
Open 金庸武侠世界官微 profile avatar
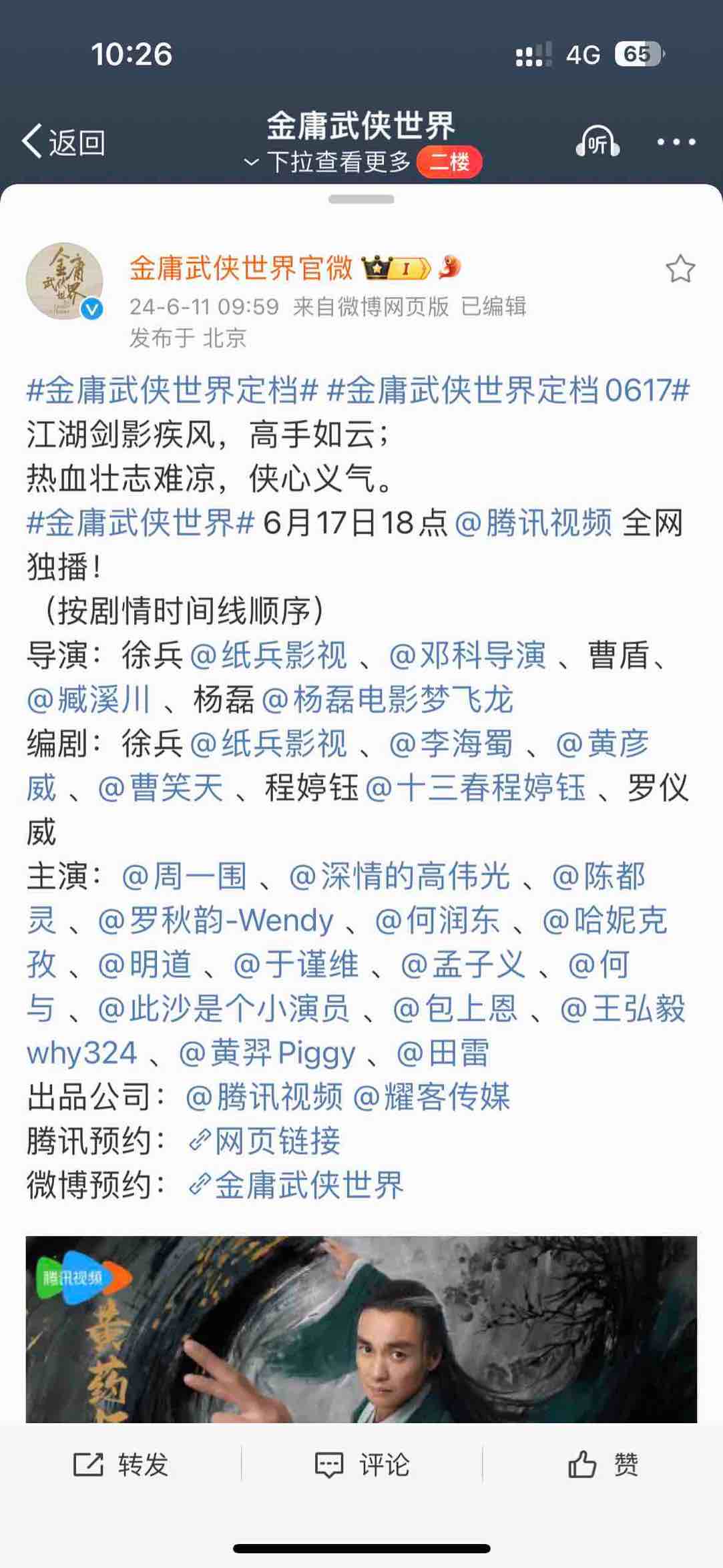[64, 281]
